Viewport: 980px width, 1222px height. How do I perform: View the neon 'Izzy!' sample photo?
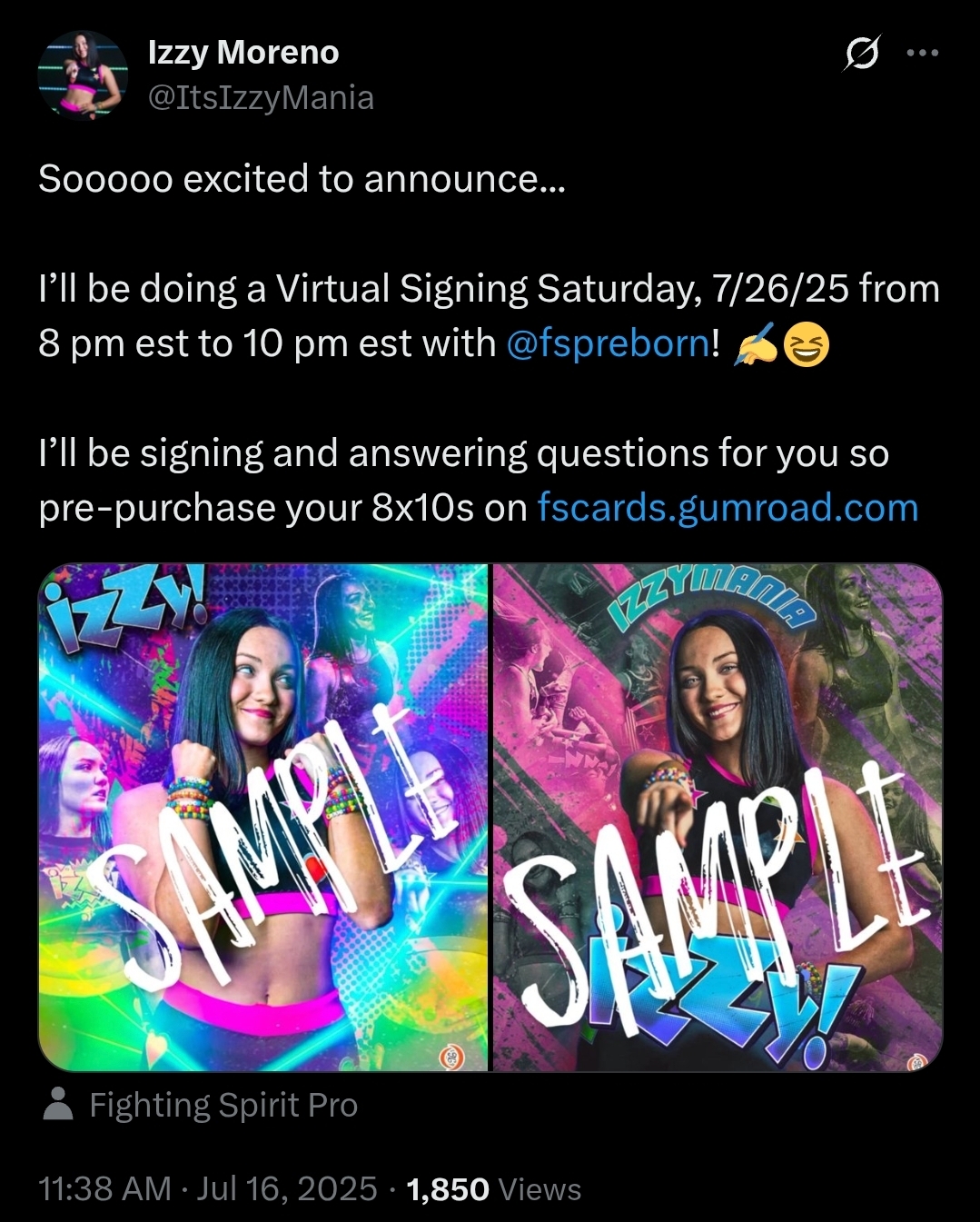[x=263, y=817]
